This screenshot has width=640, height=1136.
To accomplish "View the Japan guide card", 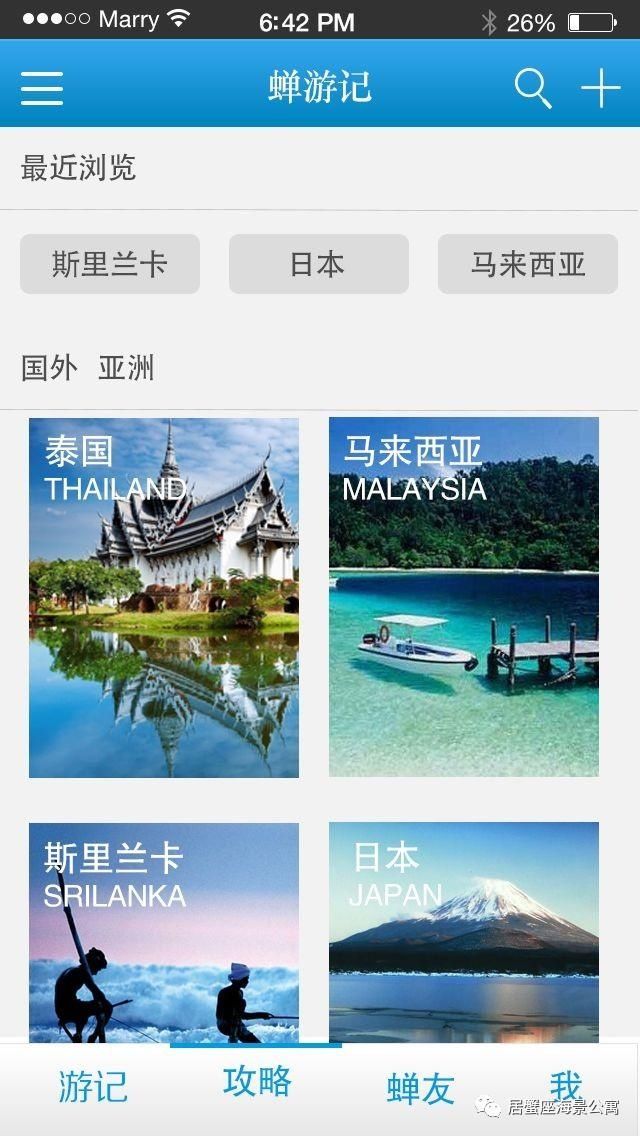I will point(464,932).
